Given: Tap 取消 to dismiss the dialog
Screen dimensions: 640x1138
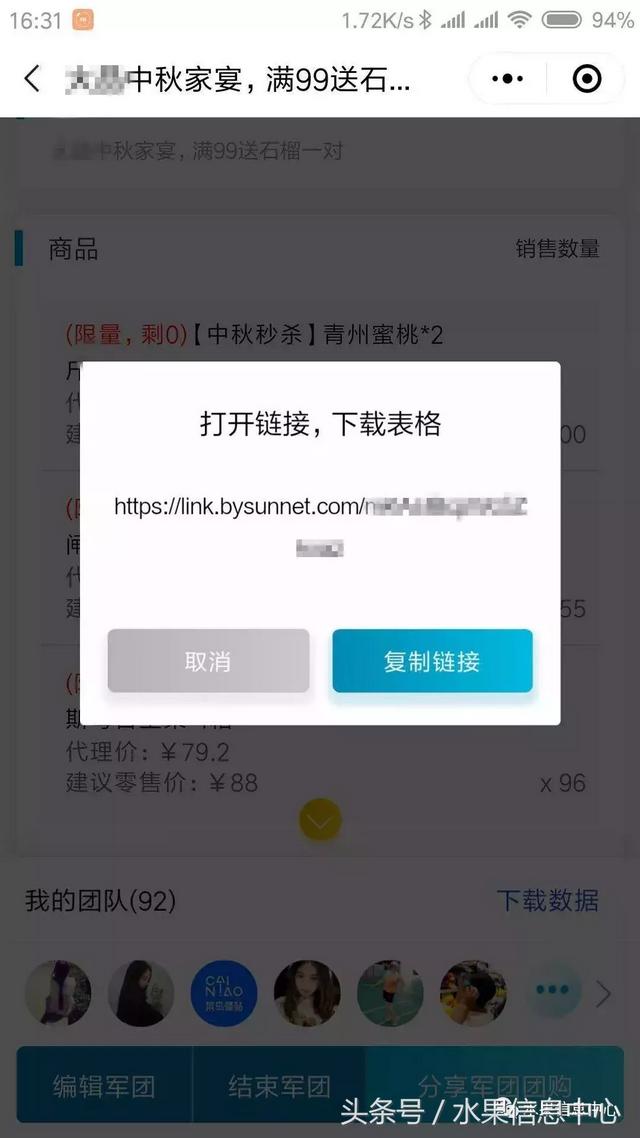Looking at the screenshot, I should (x=208, y=660).
